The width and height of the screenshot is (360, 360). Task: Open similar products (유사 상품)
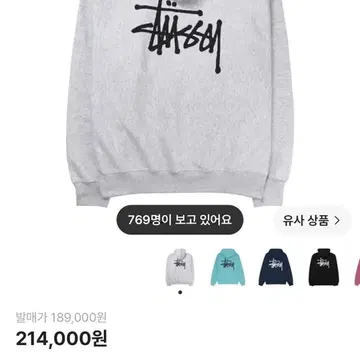click(312, 221)
